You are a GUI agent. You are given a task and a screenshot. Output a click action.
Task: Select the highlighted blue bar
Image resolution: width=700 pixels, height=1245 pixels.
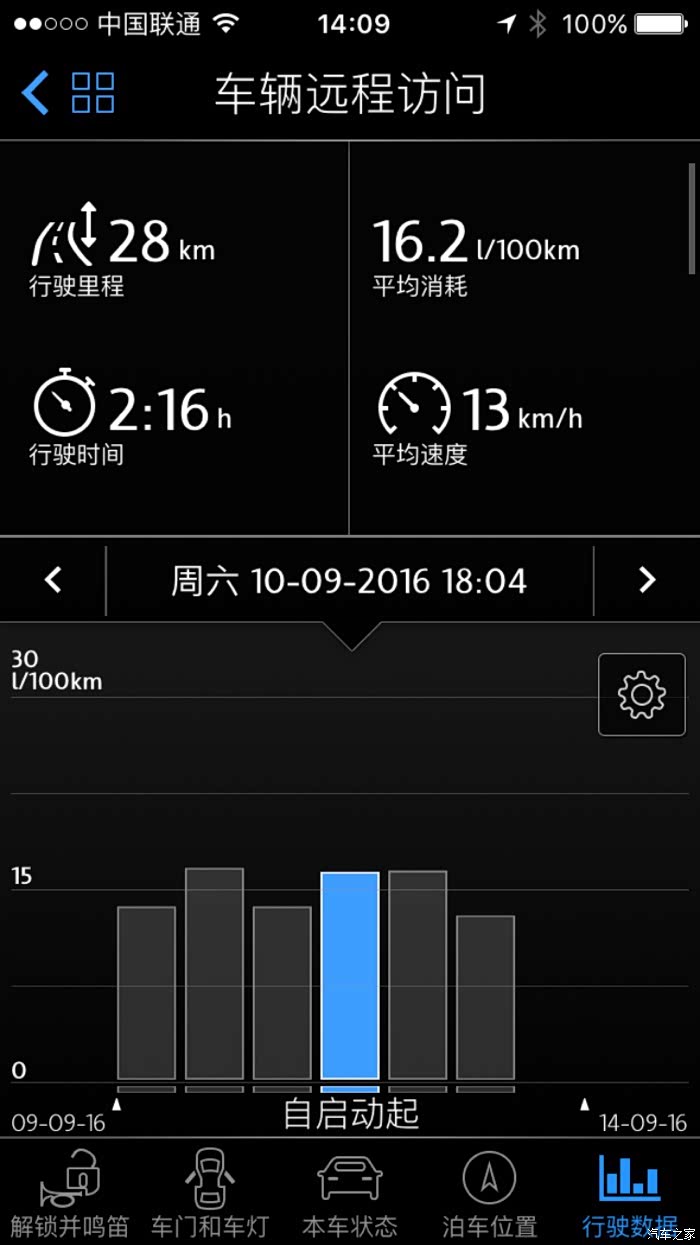pos(350,975)
